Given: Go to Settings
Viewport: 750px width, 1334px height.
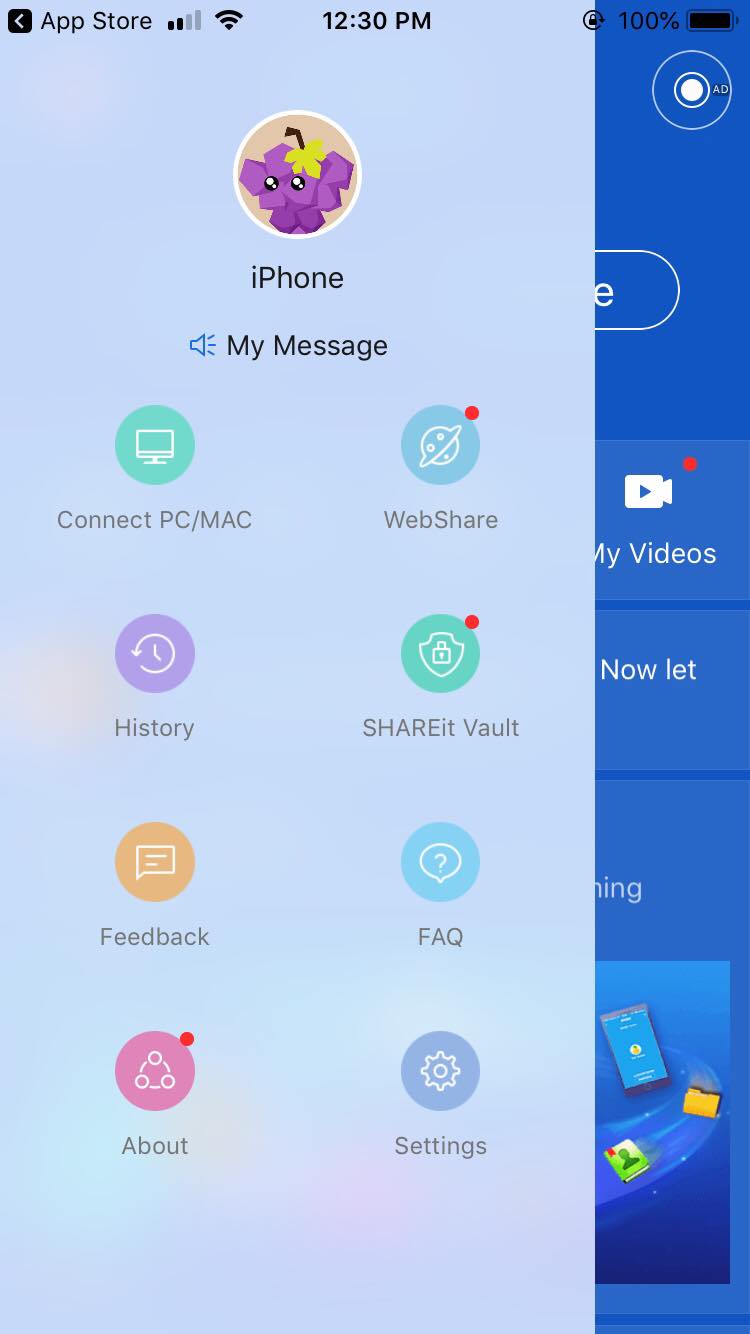Looking at the screenshot, I should pos(440,1071).
